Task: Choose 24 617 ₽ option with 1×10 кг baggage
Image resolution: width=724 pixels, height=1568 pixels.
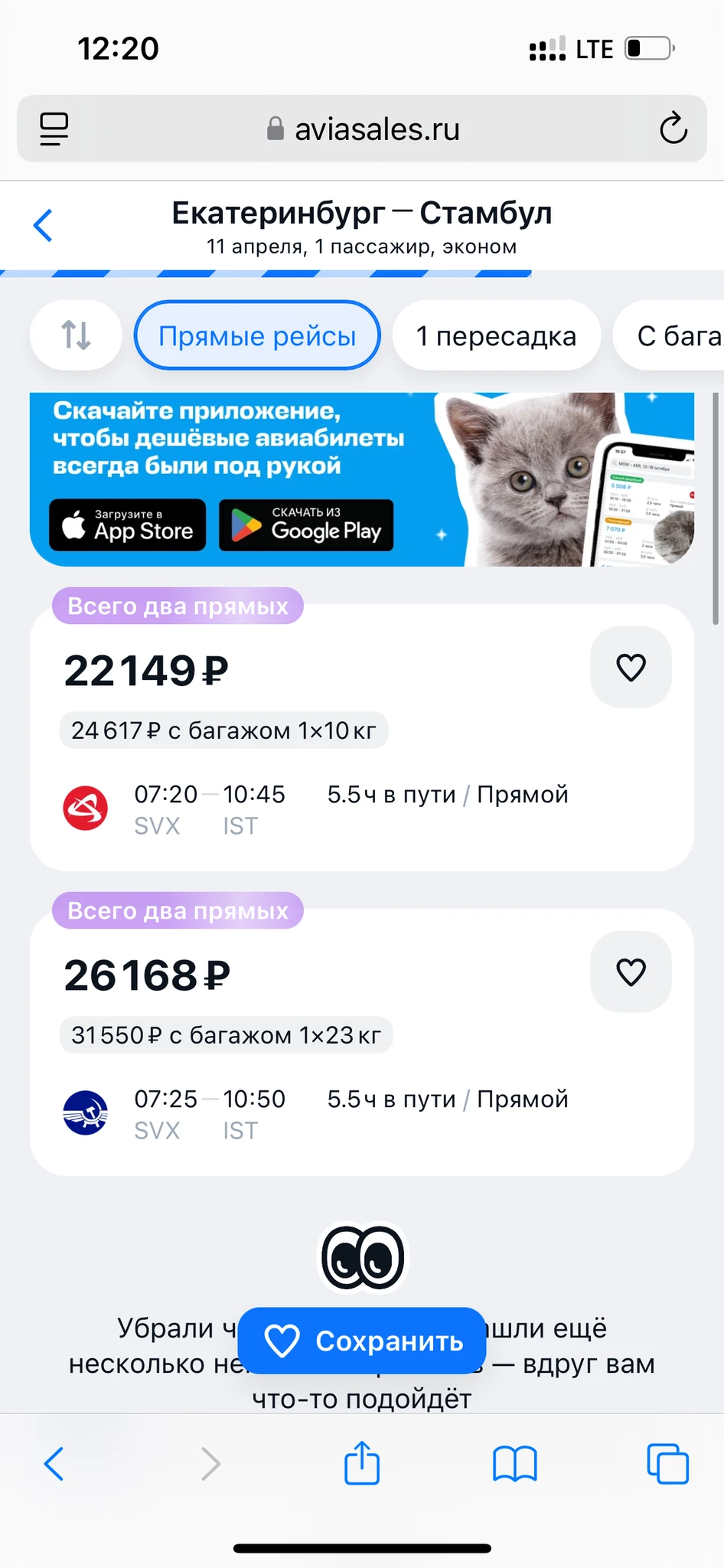Action: point(223,730)
